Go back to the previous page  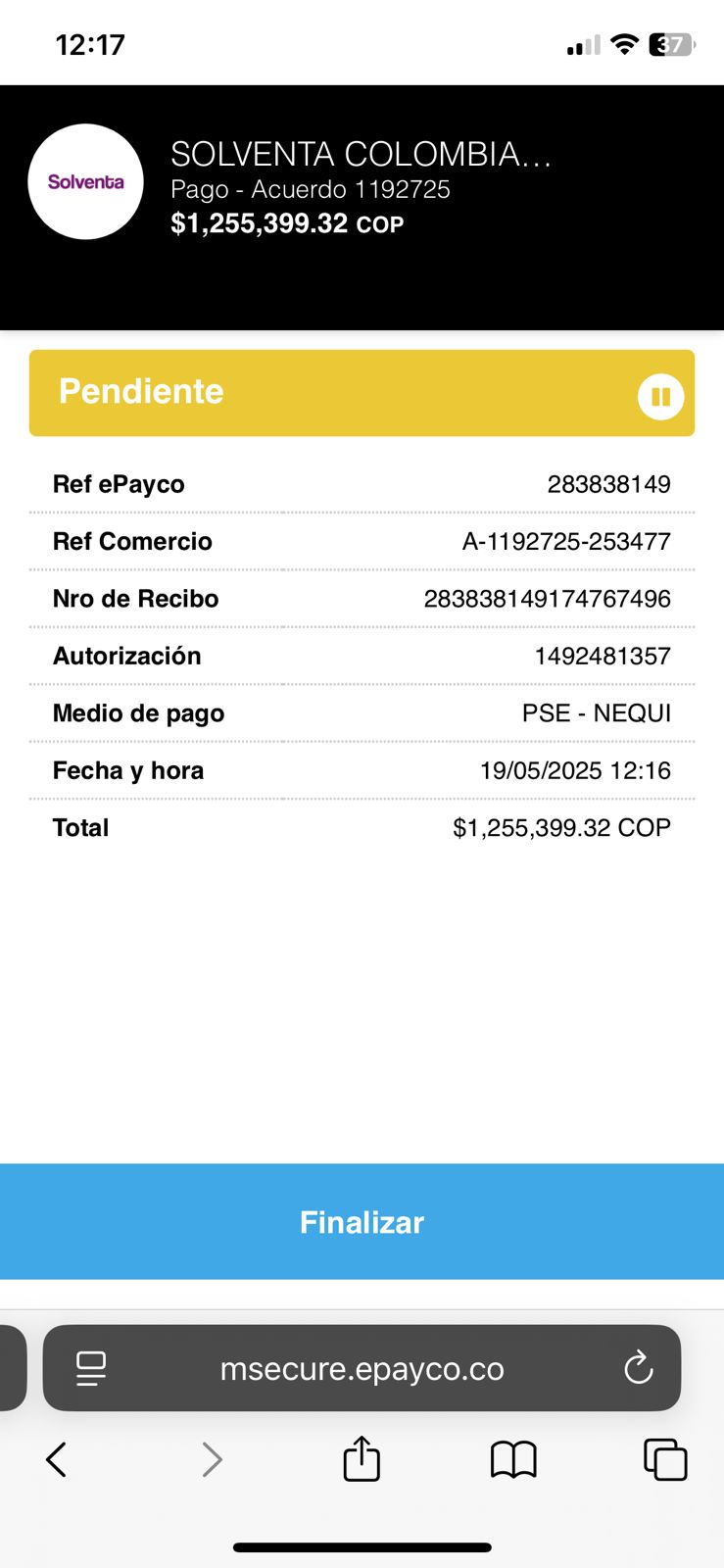pos(57,1460)
